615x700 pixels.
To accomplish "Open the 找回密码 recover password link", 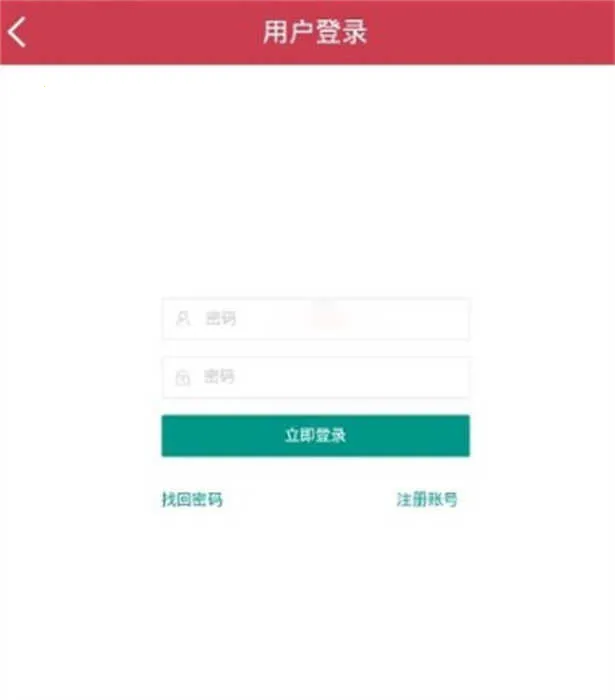I will coord(192,499).
